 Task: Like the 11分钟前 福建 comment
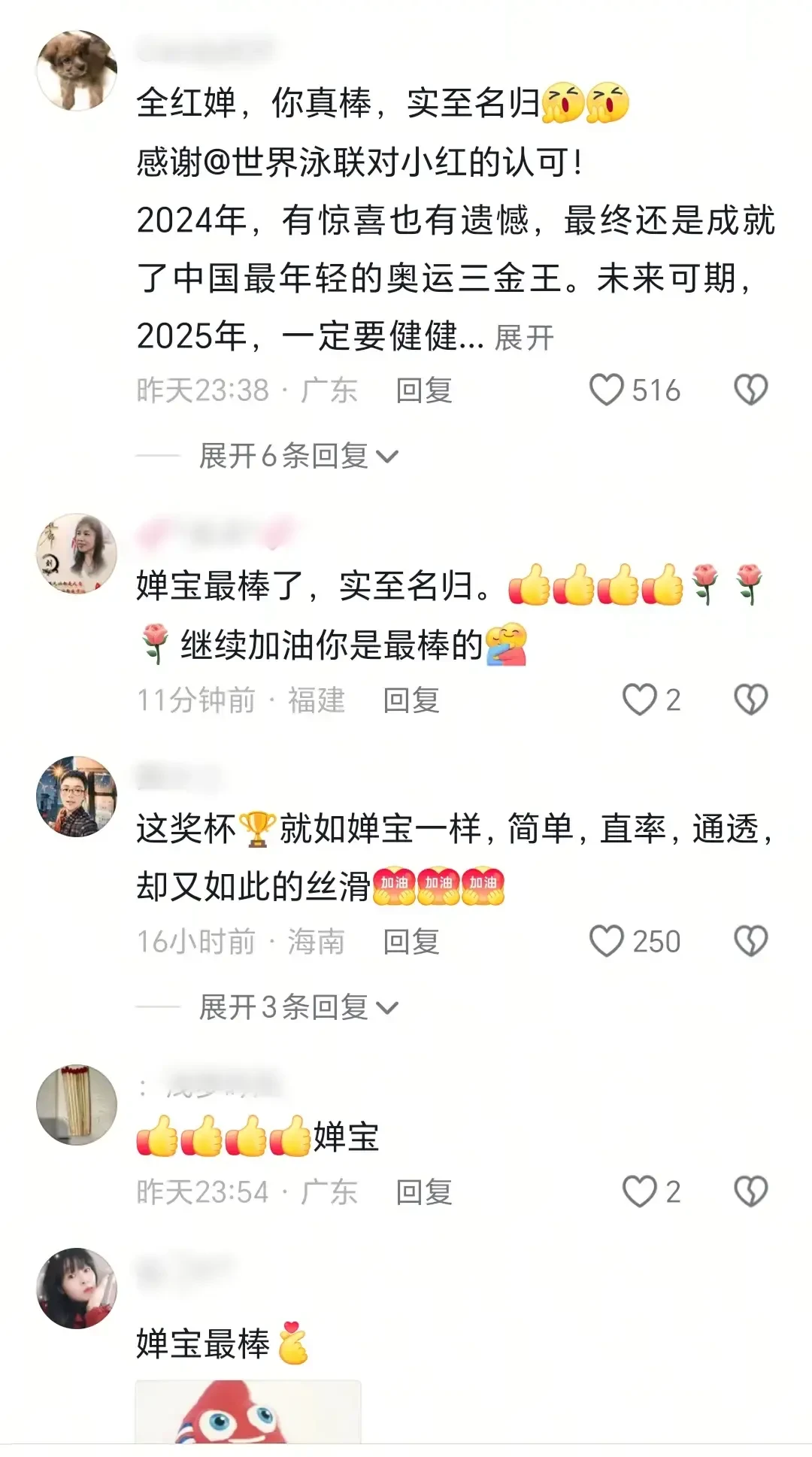point(639,700)
